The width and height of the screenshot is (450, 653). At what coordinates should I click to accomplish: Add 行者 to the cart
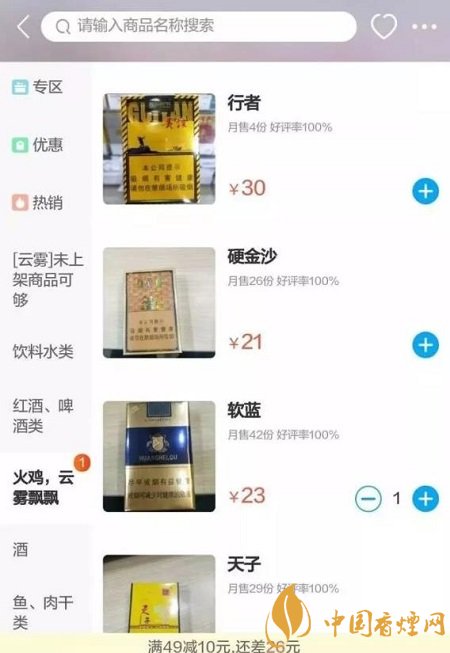pyautogui.click(x=425, y=192)
